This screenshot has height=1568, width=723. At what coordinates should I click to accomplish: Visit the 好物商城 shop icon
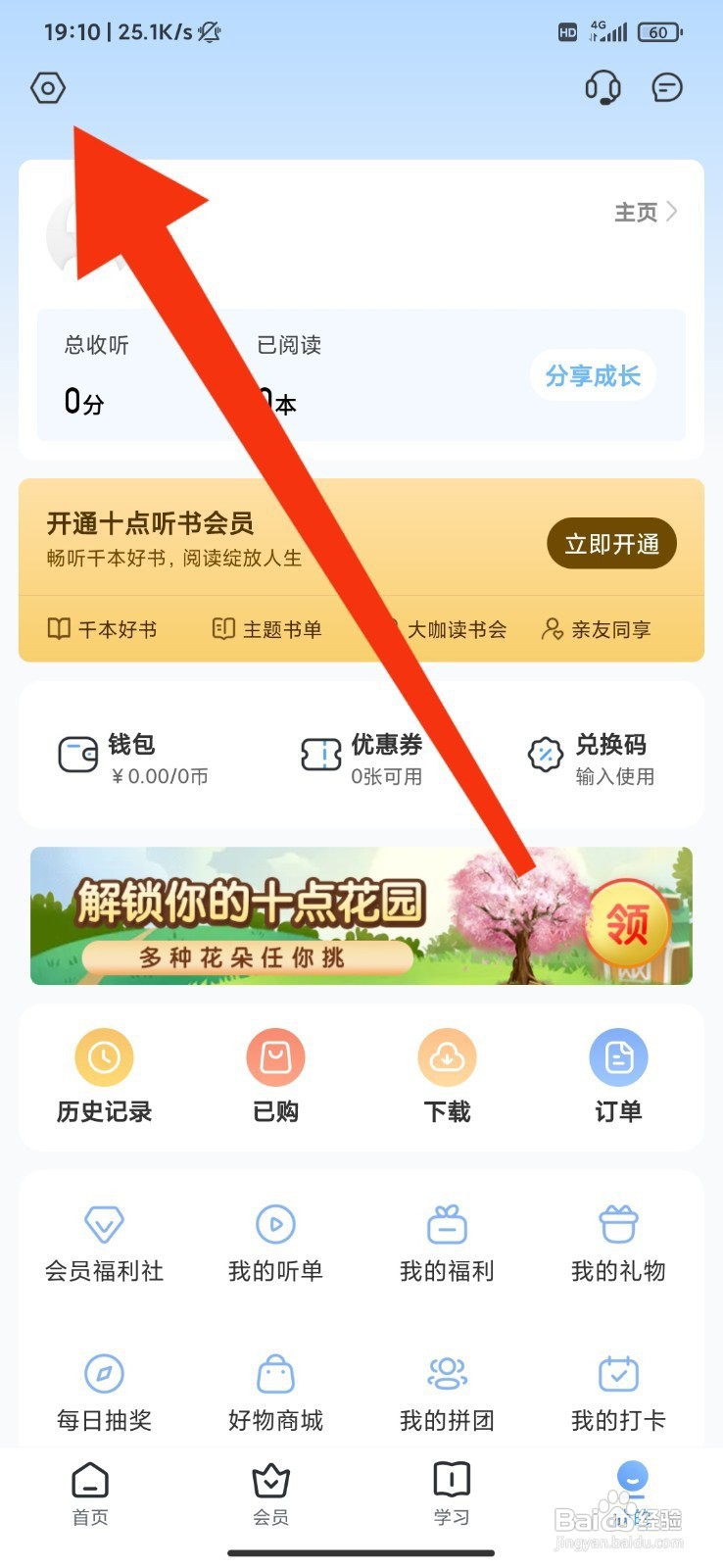point(275,1375)
